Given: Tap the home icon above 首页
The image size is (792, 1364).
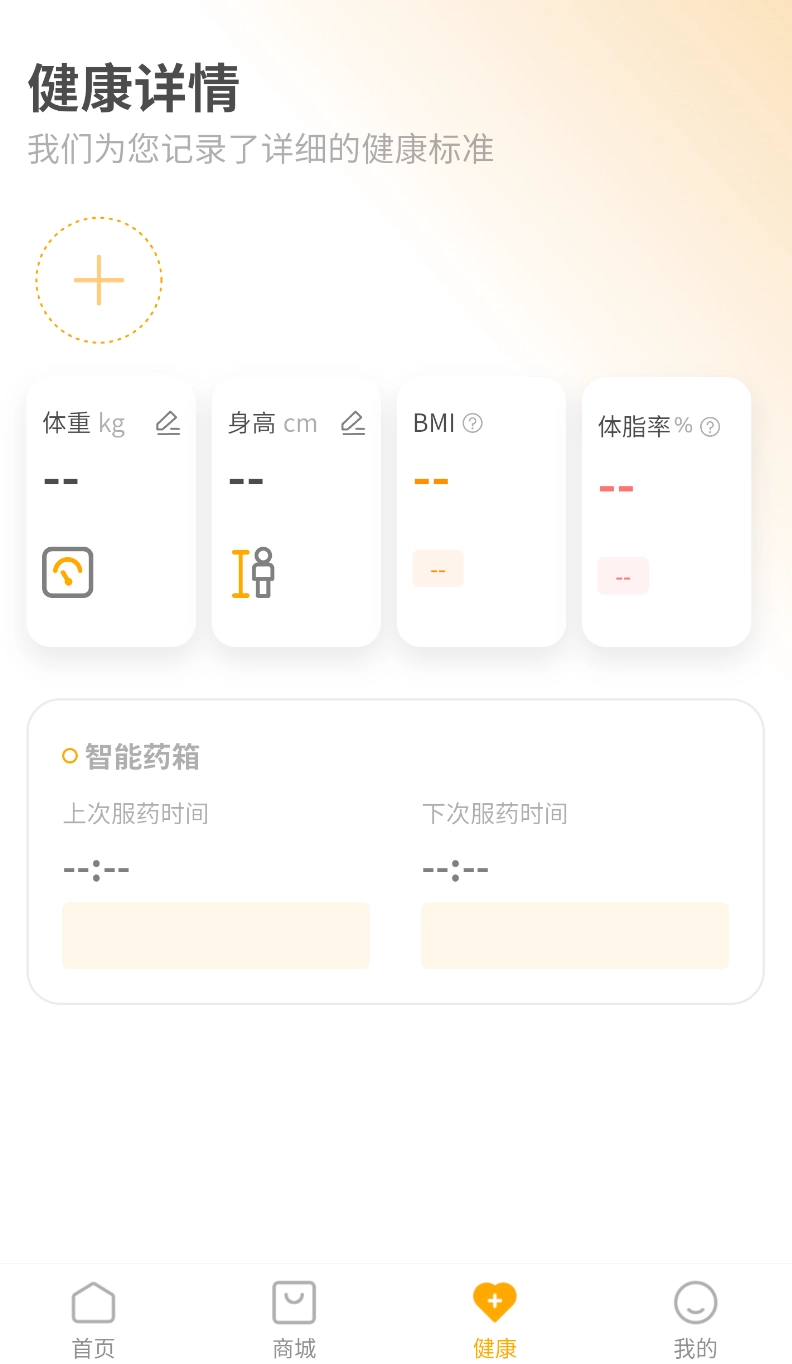Looking at the screenshot, I should click(x=92, y=1301).
